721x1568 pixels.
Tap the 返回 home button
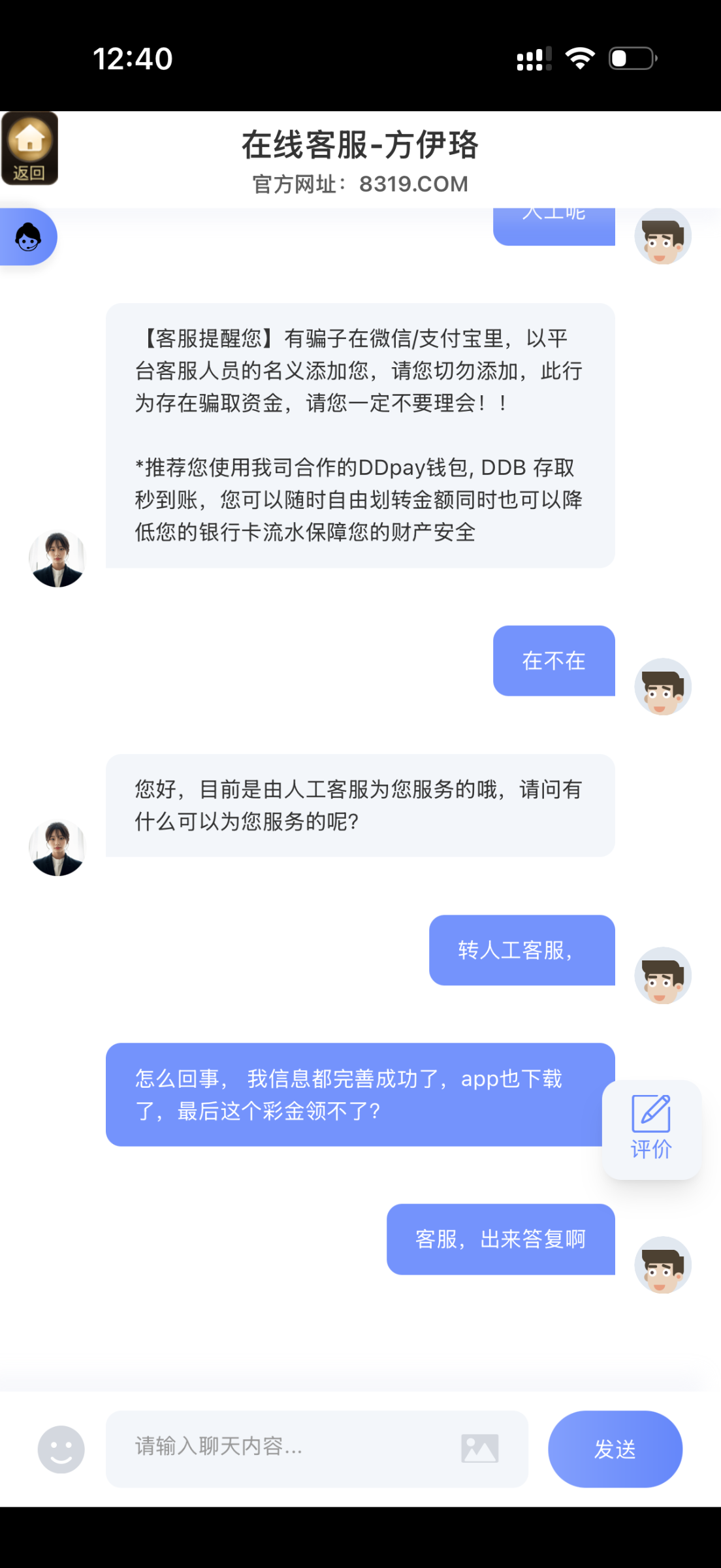tap(29, 148)
